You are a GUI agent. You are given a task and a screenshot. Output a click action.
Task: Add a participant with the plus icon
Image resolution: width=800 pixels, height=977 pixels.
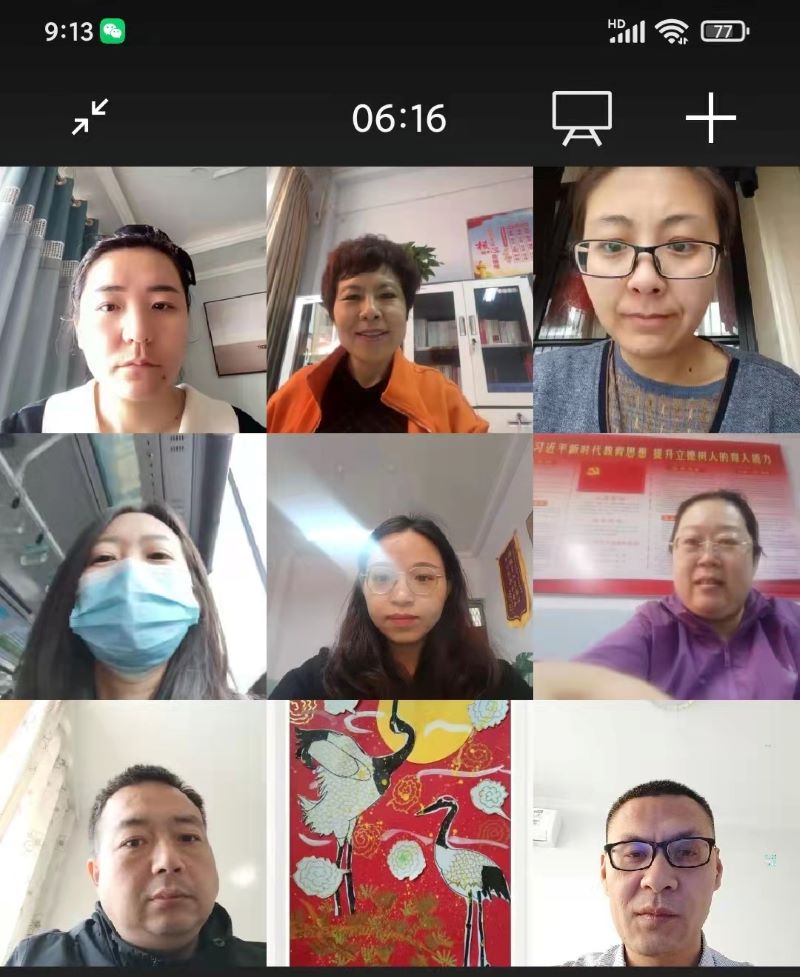point(710,118)
